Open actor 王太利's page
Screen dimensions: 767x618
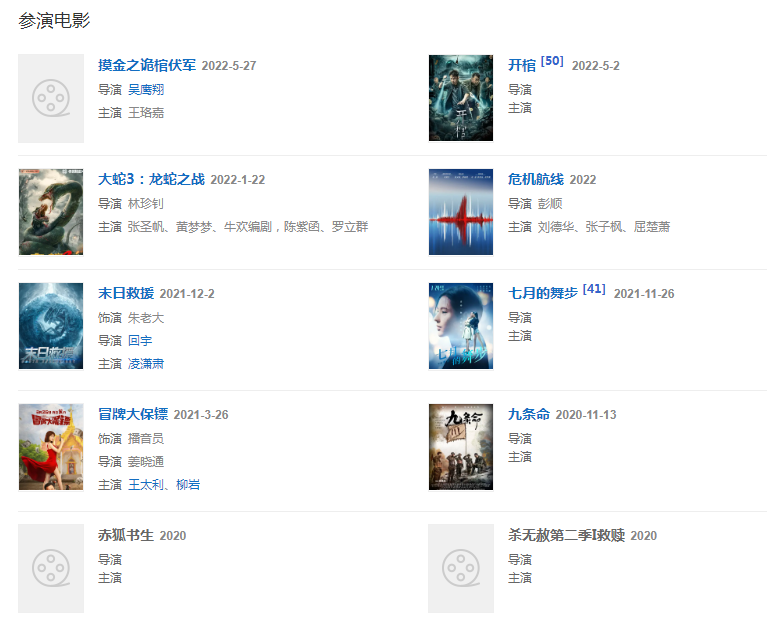146,485
